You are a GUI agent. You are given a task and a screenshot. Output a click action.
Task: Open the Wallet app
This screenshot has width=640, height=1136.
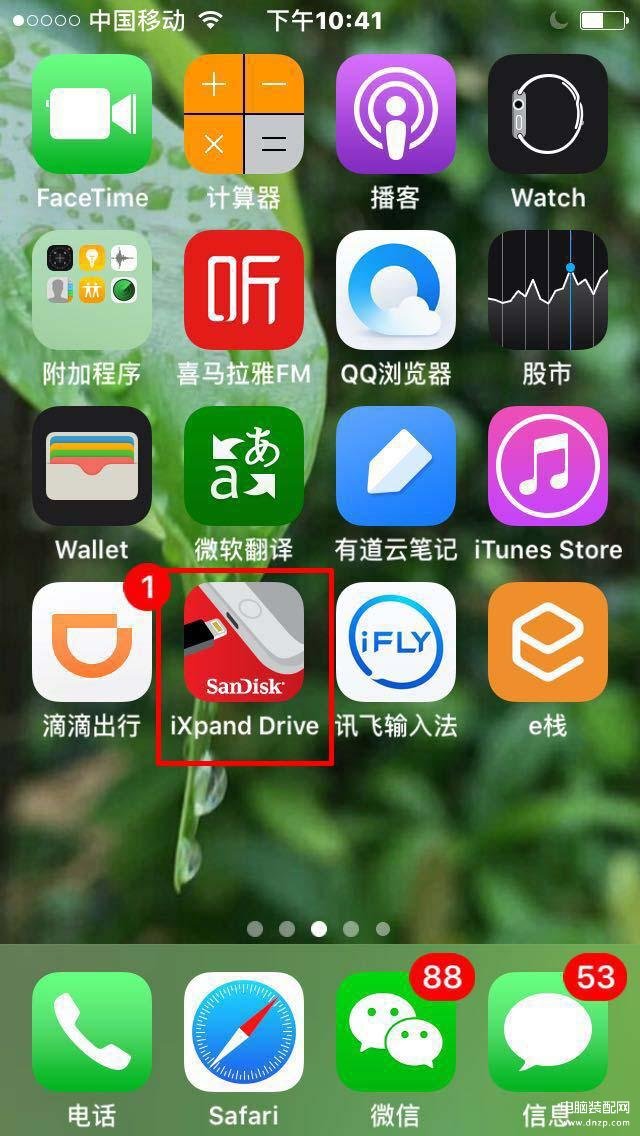[92, 466]
